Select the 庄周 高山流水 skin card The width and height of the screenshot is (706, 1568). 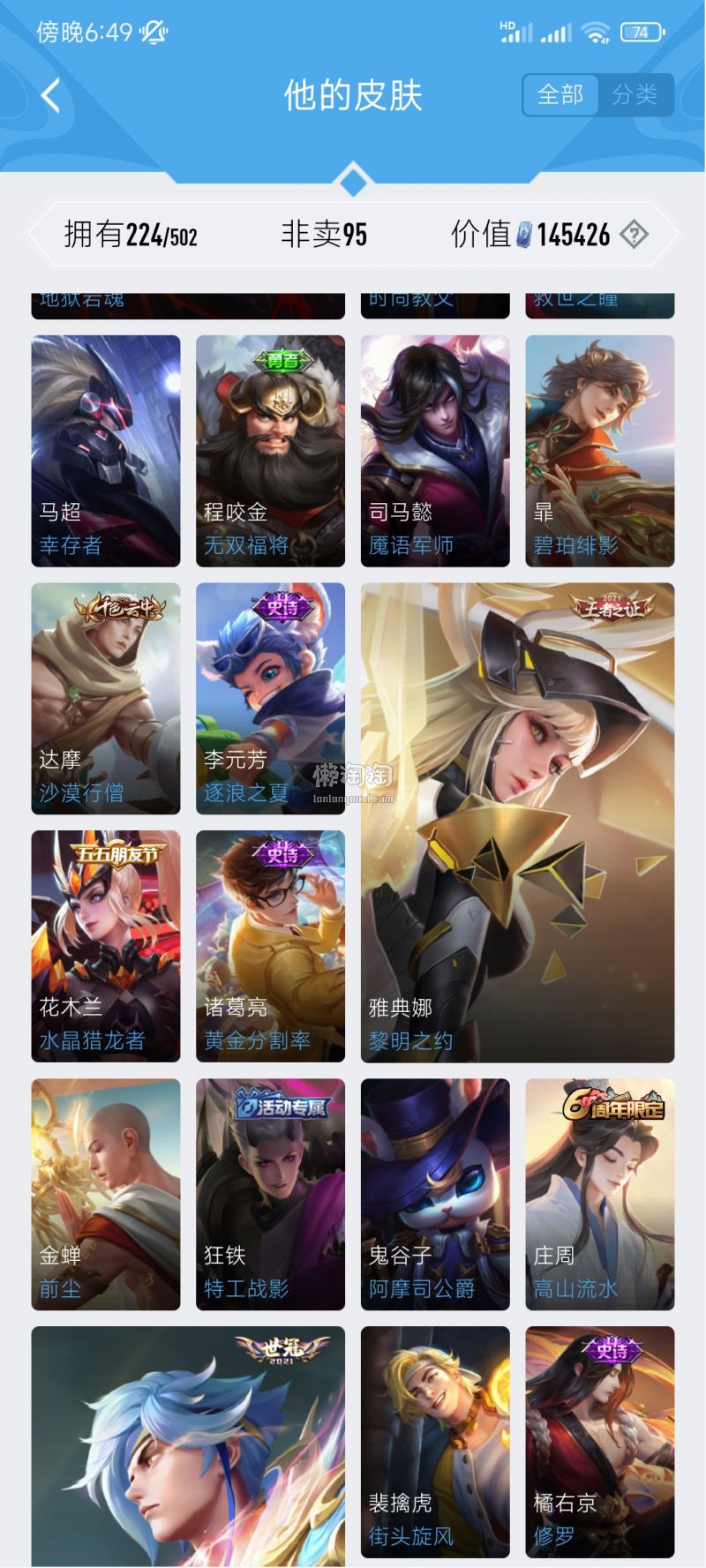tap(600, 1194)
